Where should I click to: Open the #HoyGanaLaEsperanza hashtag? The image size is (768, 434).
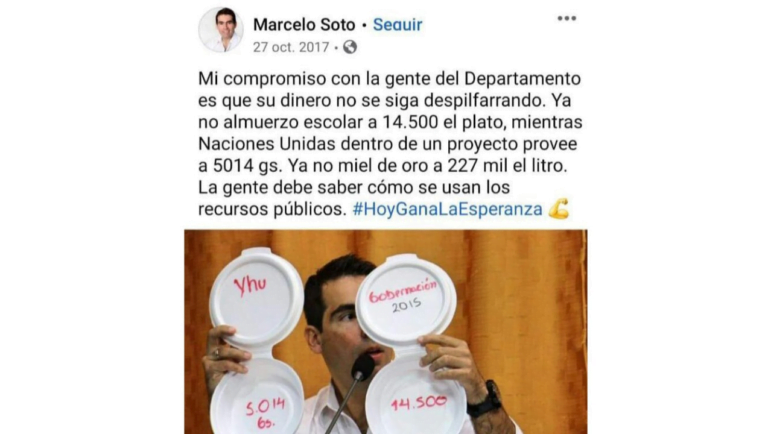(447, 209)
